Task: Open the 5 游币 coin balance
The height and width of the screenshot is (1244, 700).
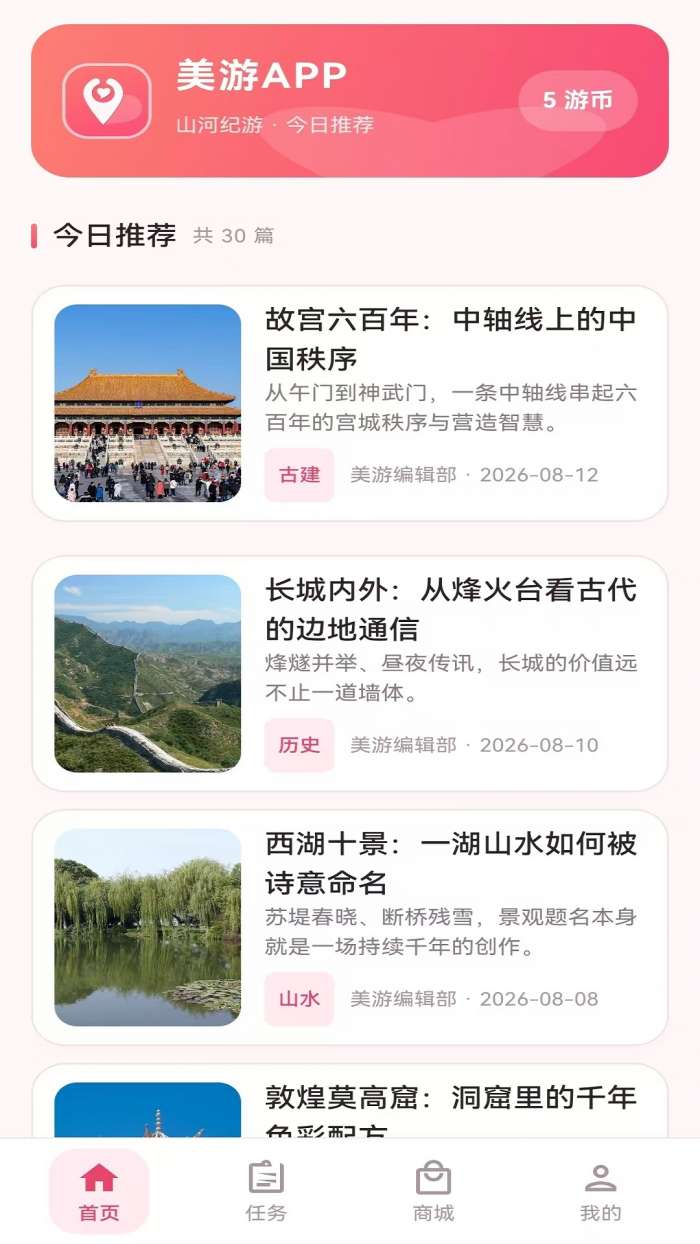Action: pyautogui.click(x=578, y=101)
